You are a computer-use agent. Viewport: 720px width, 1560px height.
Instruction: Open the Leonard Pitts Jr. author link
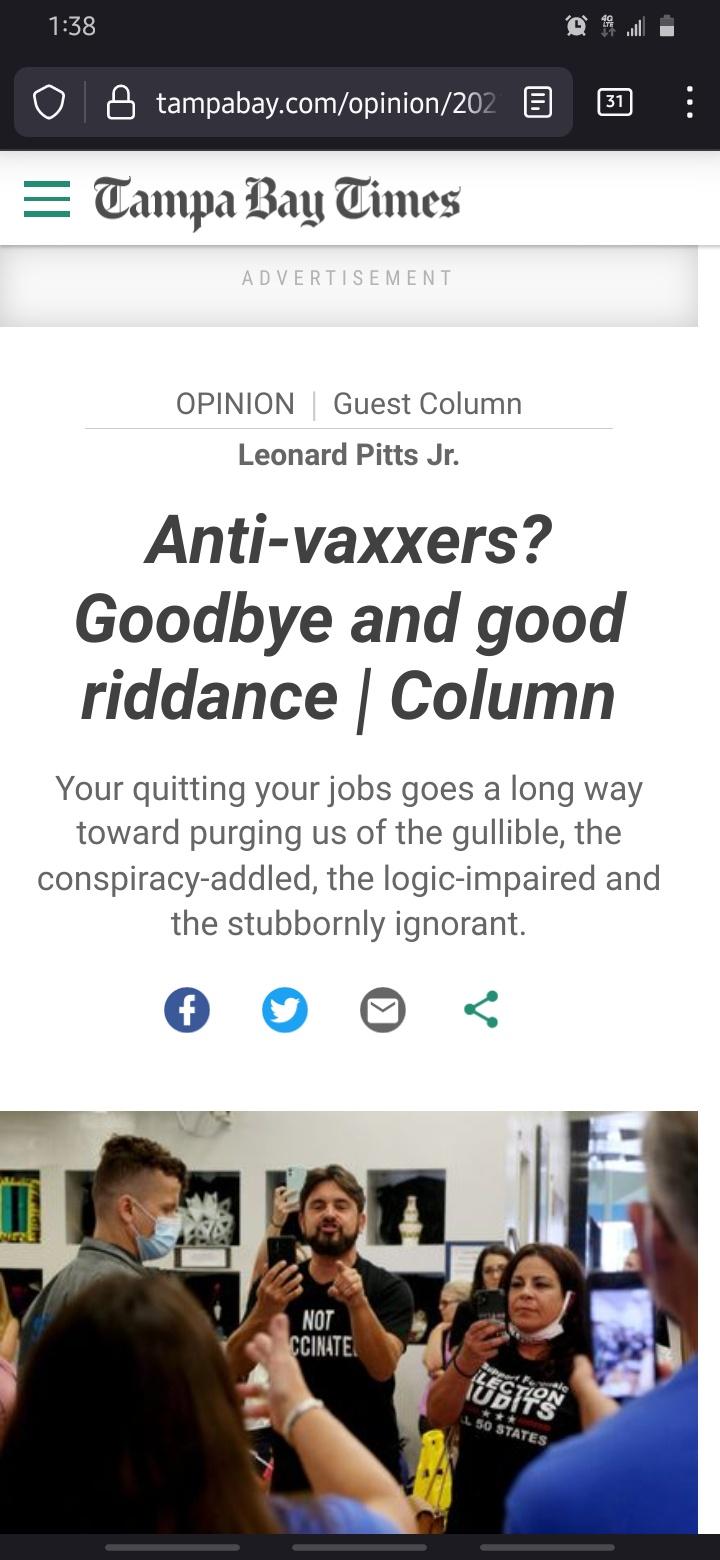pos(348,455)
